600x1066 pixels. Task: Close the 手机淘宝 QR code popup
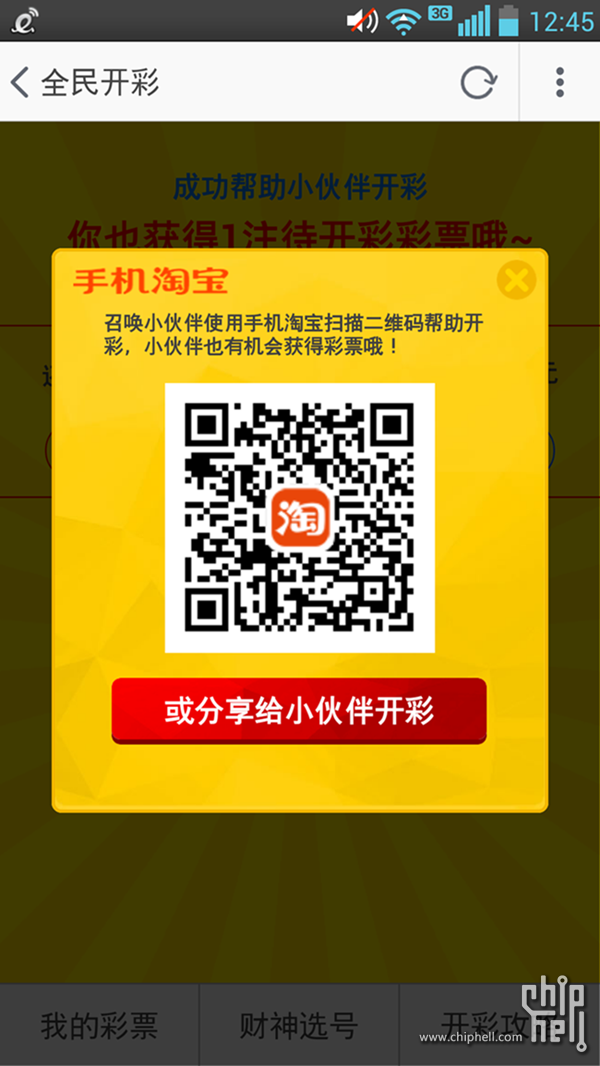[516, 280]
